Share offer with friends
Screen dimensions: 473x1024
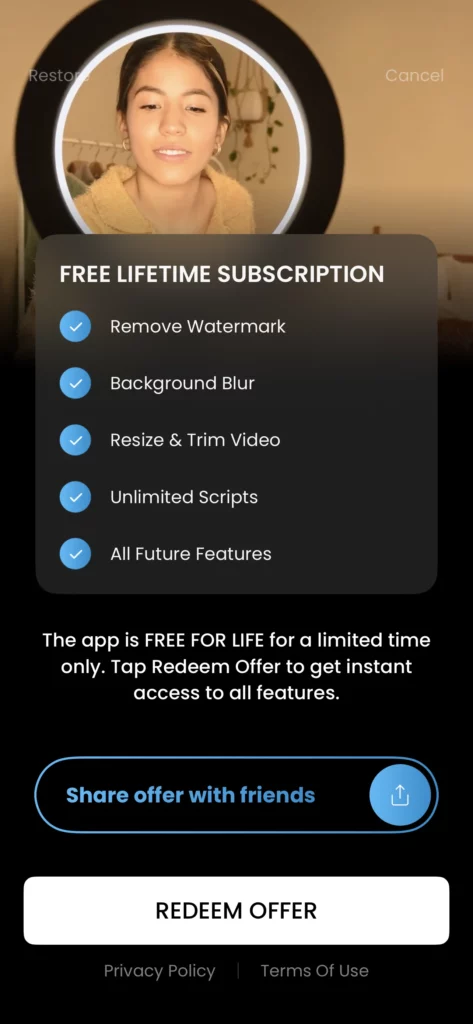click(x=236, y=795)
